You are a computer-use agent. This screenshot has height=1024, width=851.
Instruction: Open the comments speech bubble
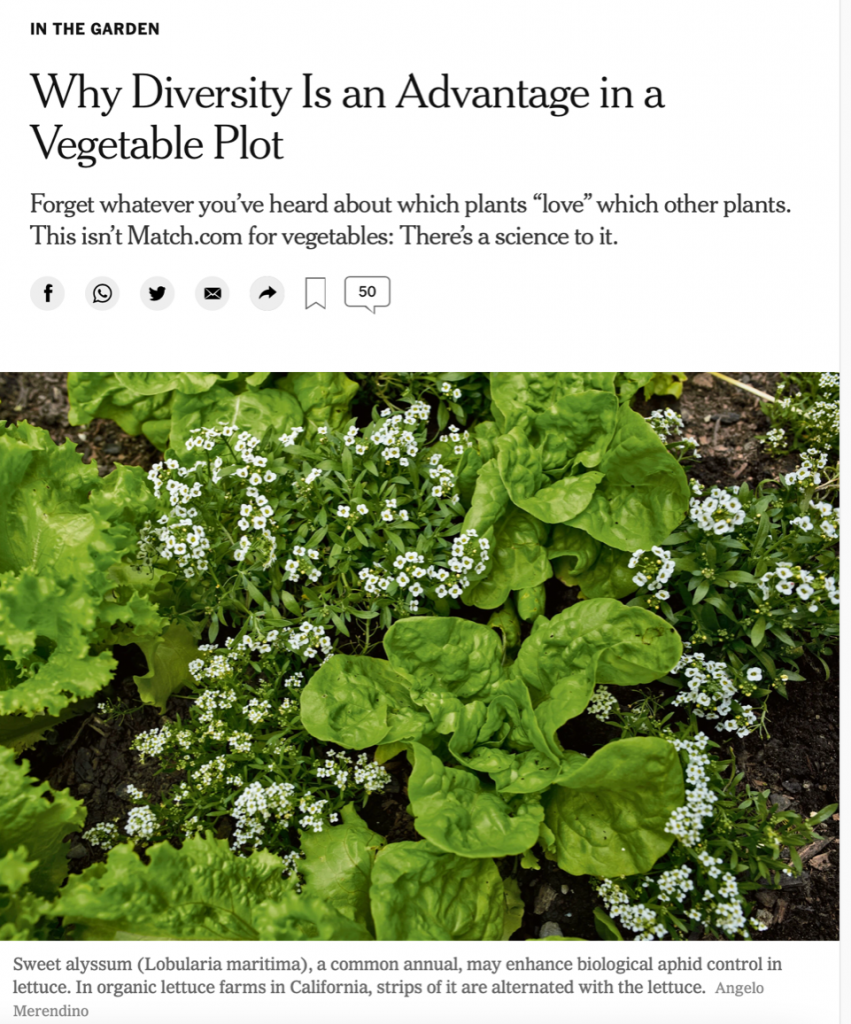pos(367,292)
